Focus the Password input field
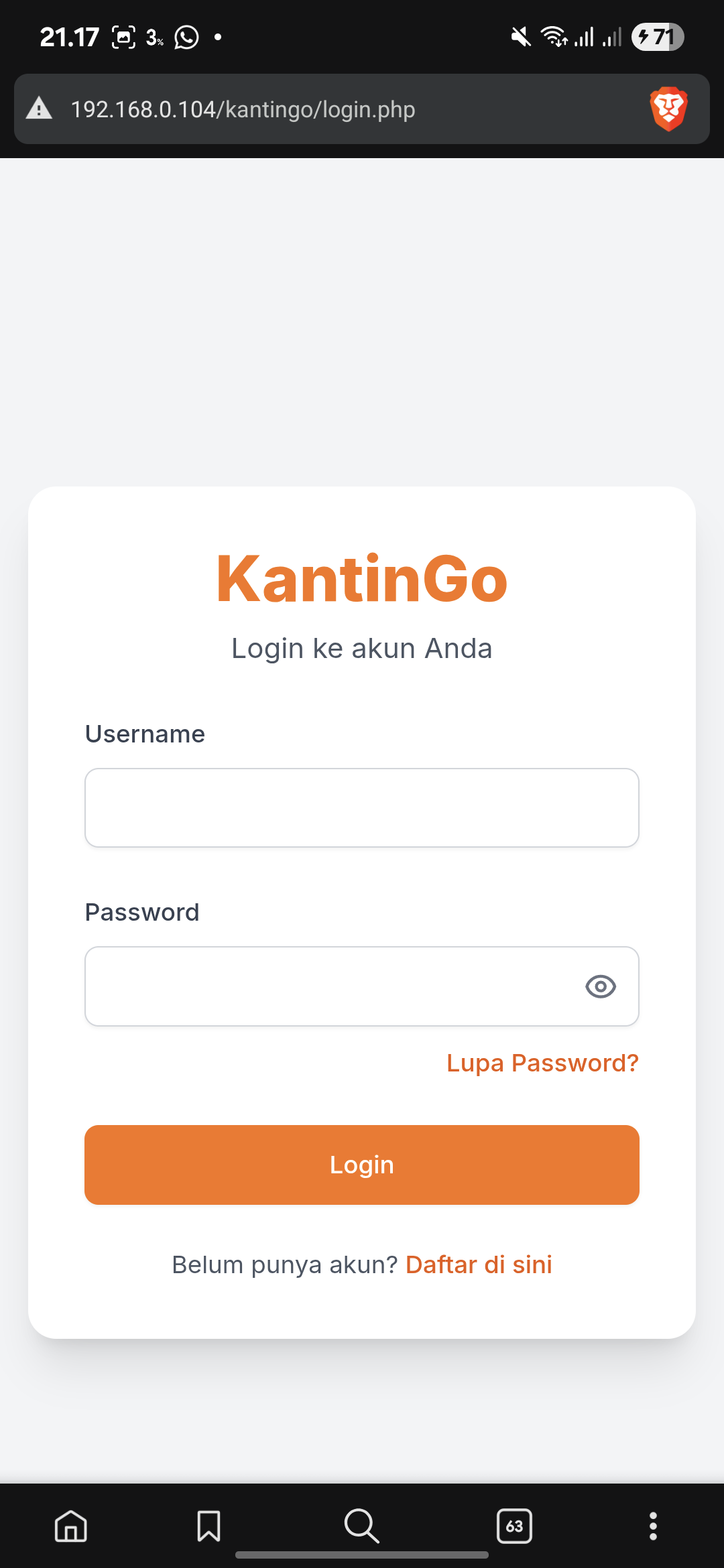 328,986
